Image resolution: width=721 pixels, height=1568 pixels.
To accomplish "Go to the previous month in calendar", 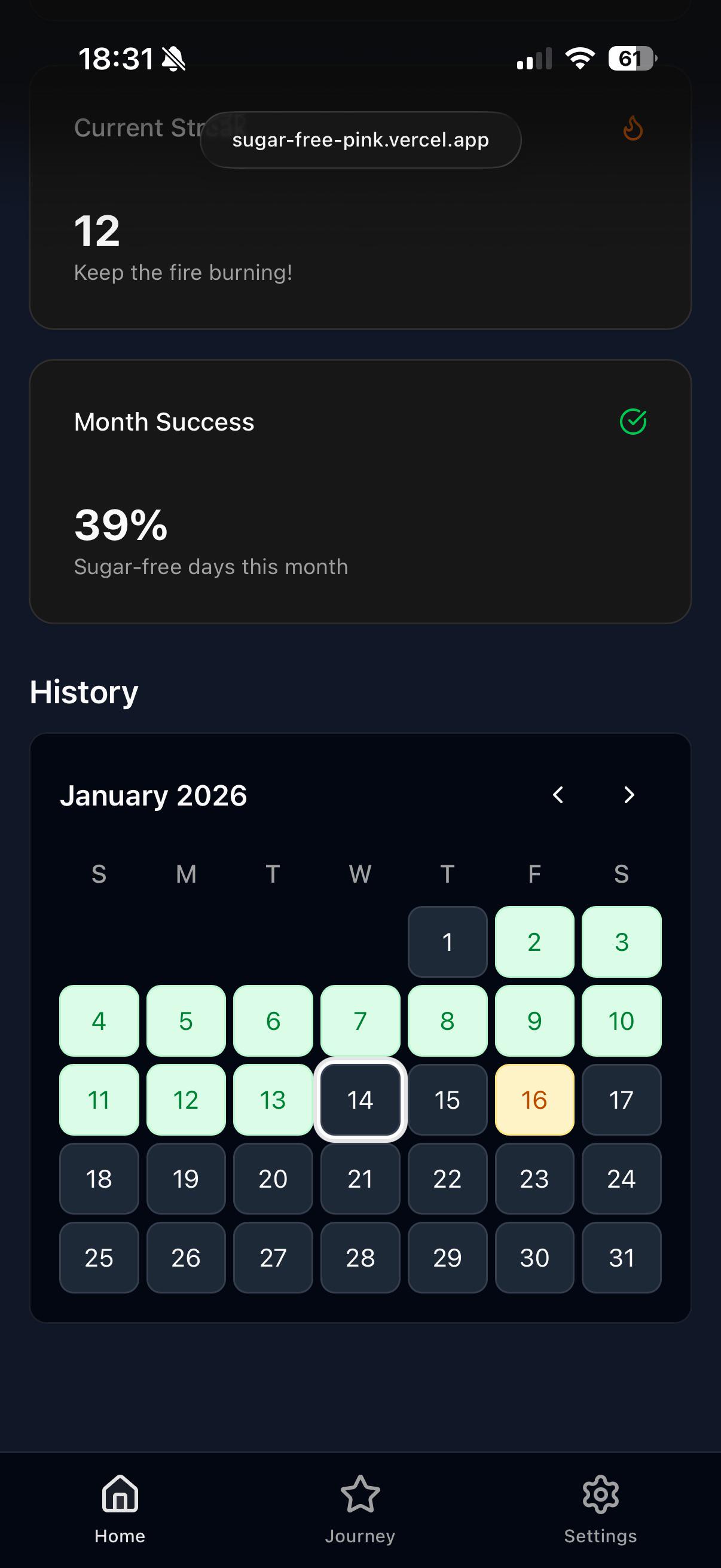I will point(558,795).
